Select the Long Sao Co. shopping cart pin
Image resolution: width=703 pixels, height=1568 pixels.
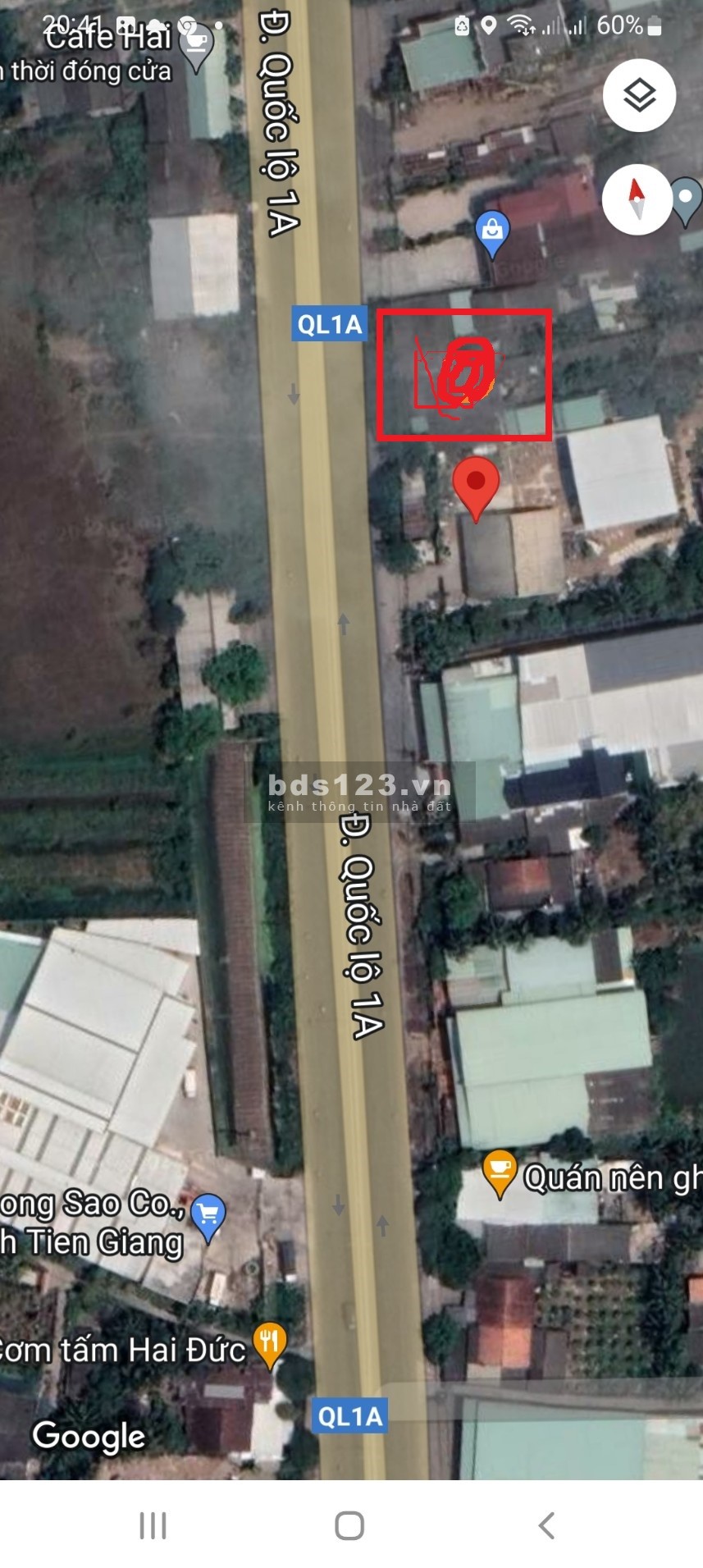pyautogui.click(x=208, y=1215)
